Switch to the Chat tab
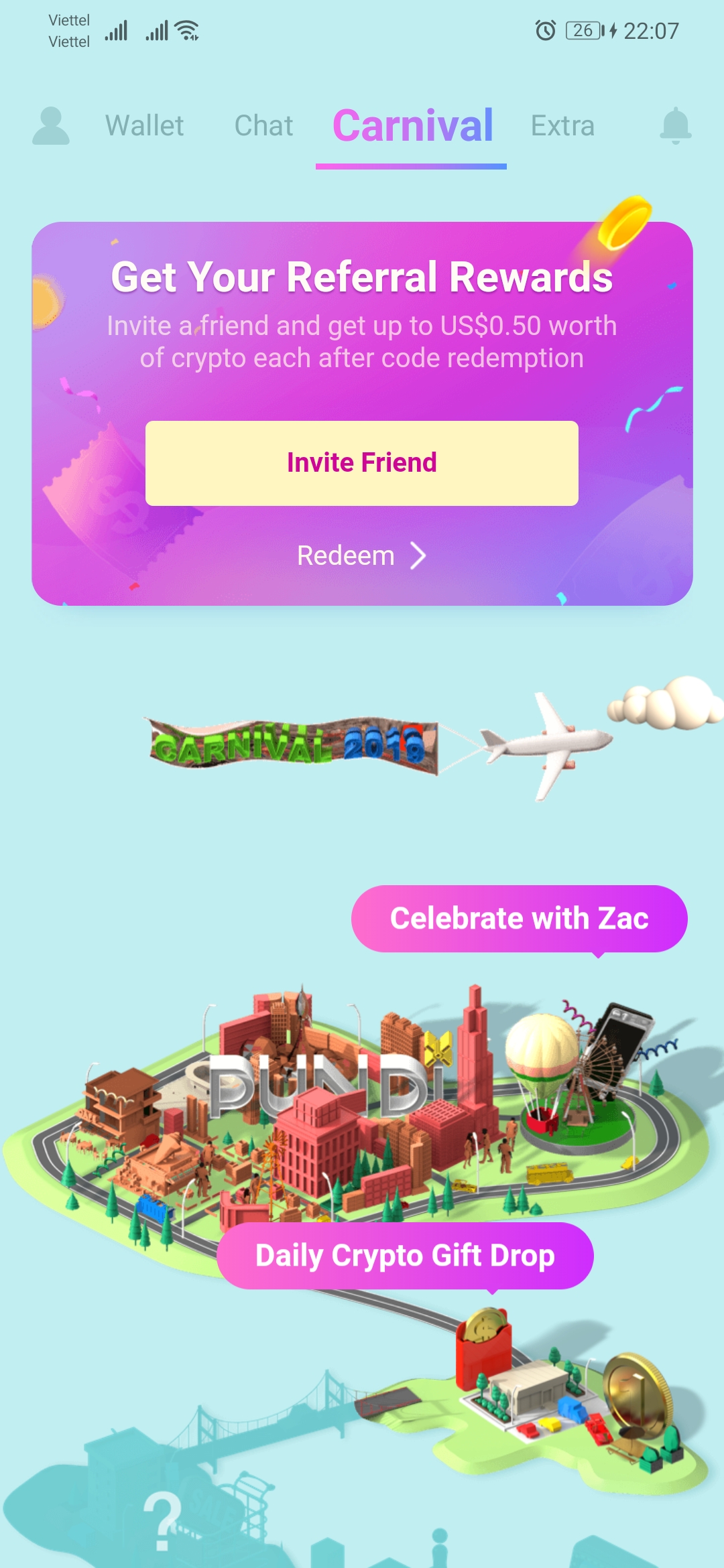 click(x=263, y=125)
